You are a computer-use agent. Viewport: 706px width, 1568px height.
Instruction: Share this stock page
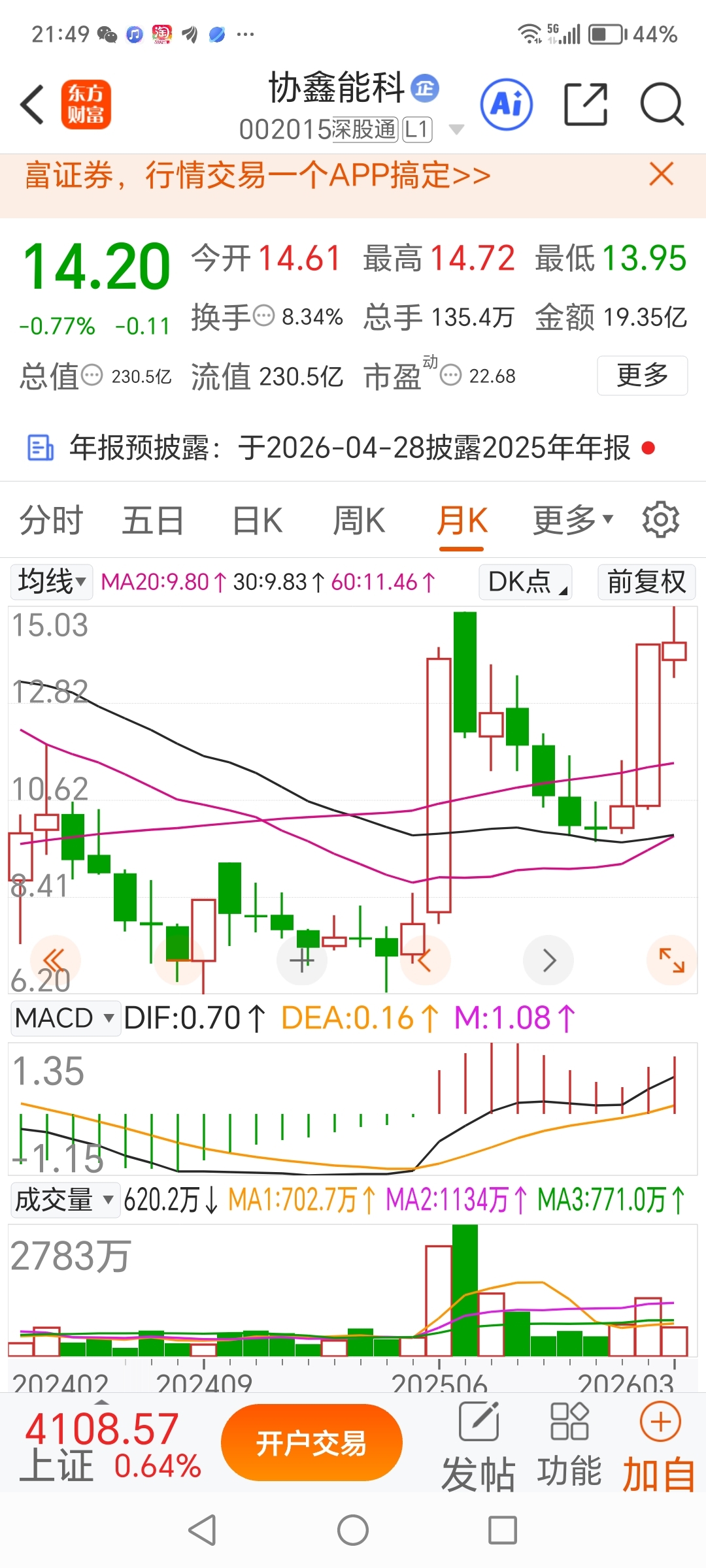click(586, 104)
